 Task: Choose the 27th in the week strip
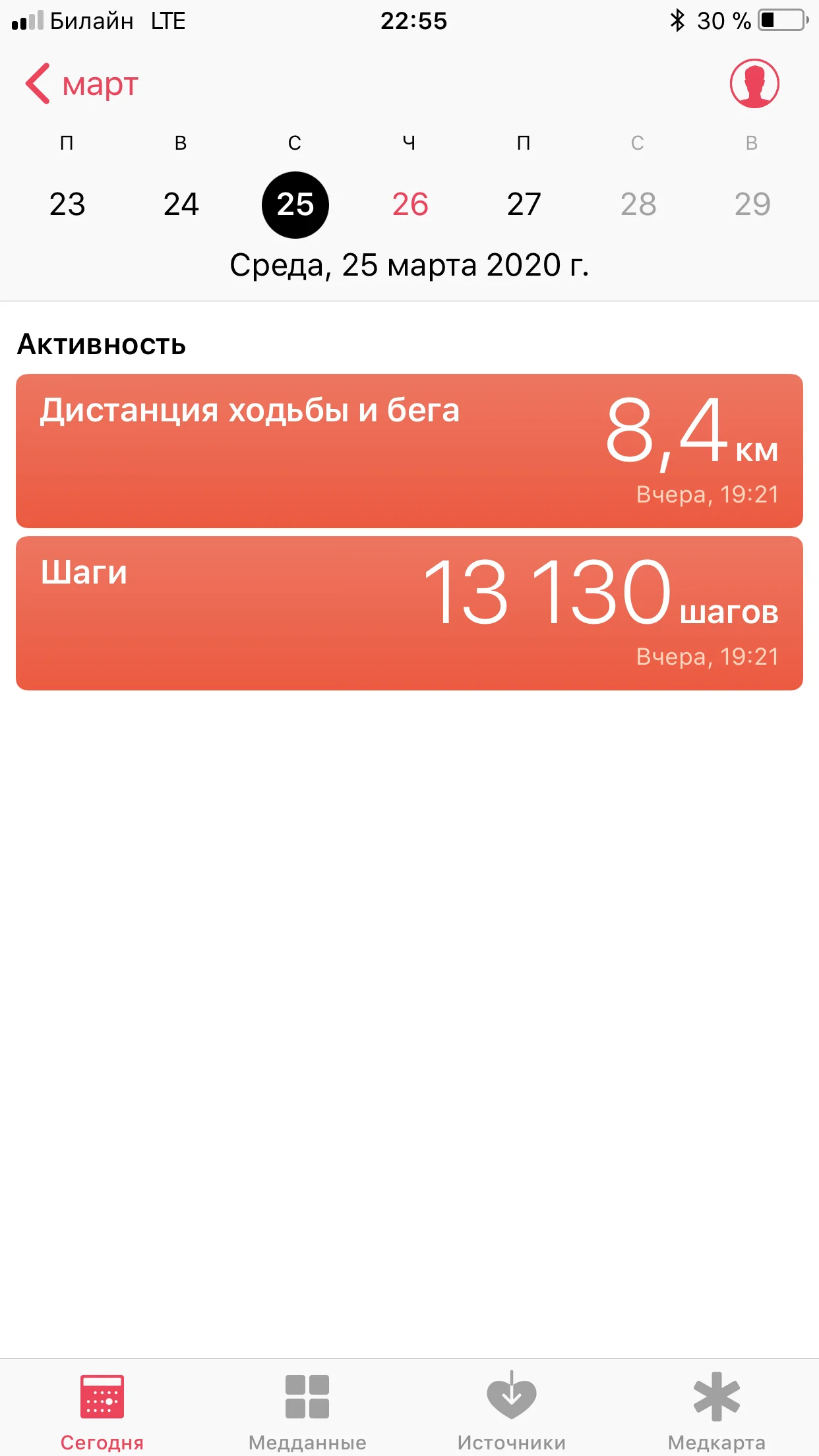pyautogui.click(x=524, y=204)
